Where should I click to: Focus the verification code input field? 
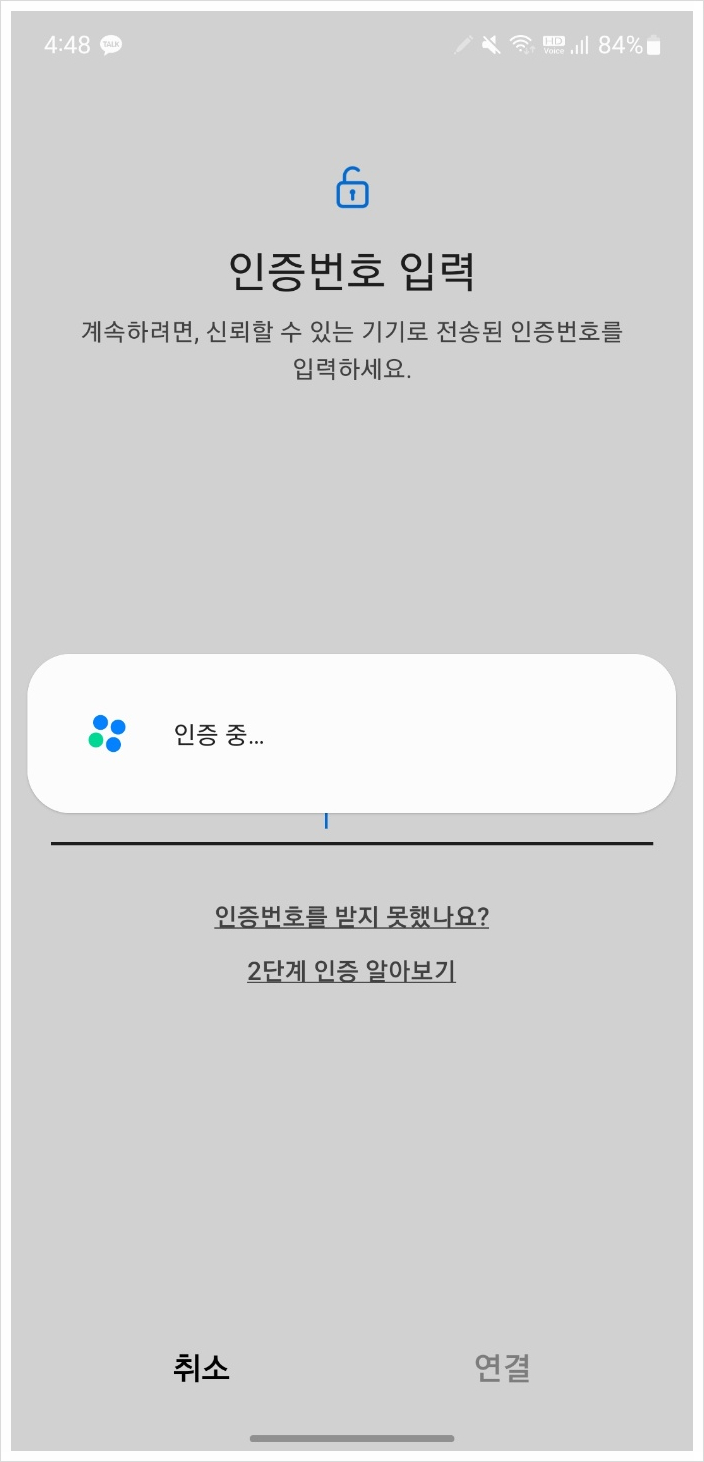pyautogui.click(x=352, y=822)
